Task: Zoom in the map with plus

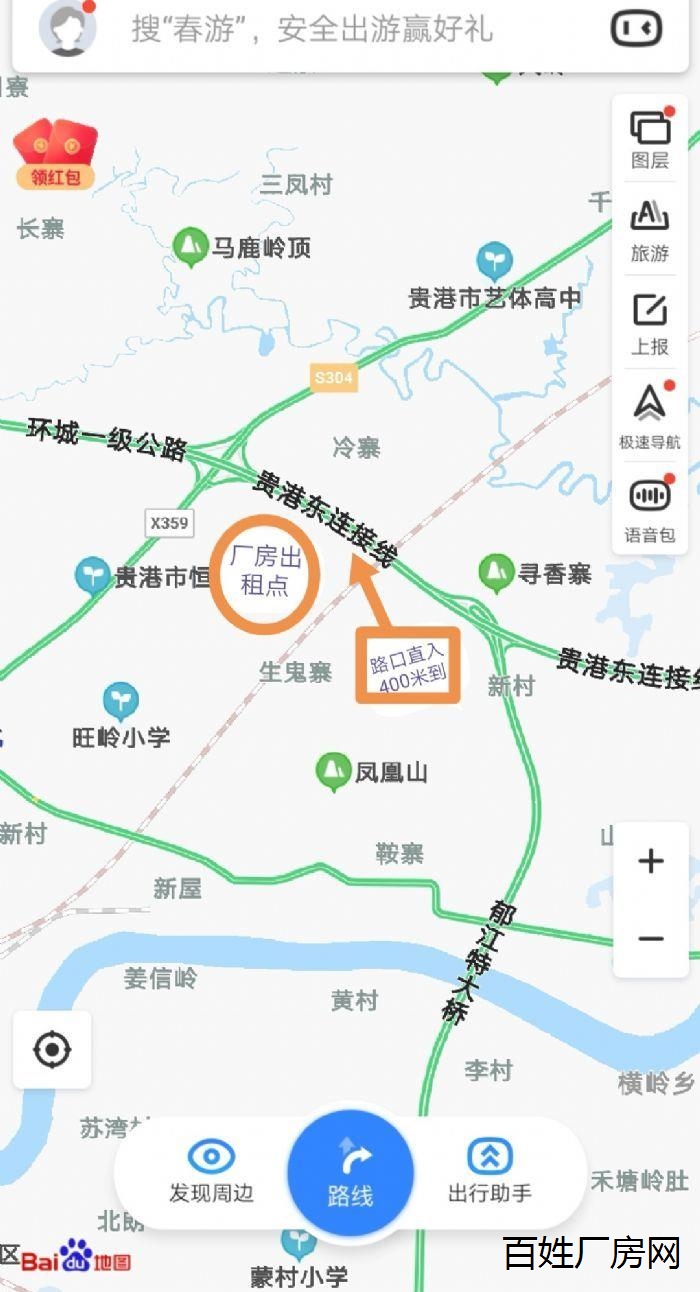Action: coord(651,861)
